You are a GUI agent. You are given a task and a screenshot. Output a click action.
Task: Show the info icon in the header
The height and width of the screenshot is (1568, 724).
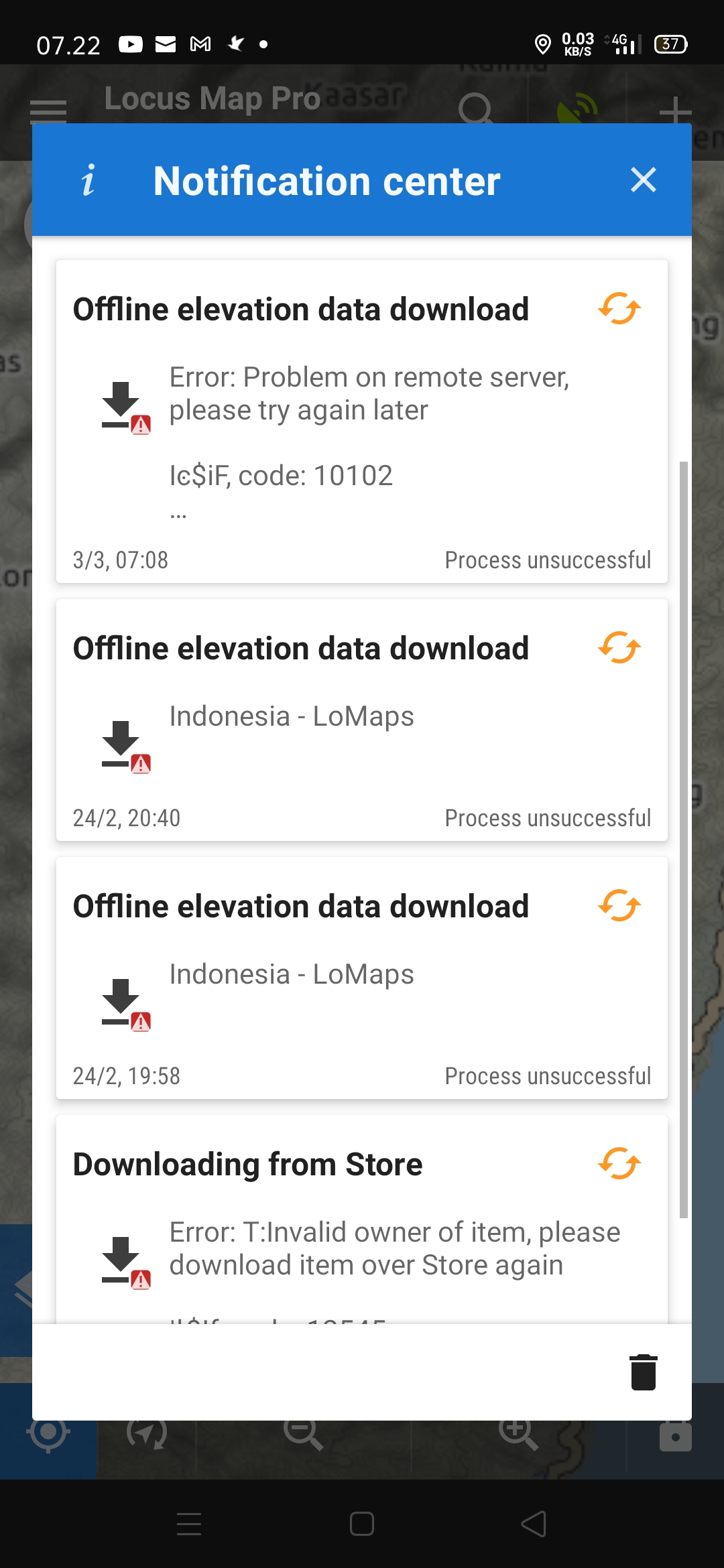[x=88, y=180]
